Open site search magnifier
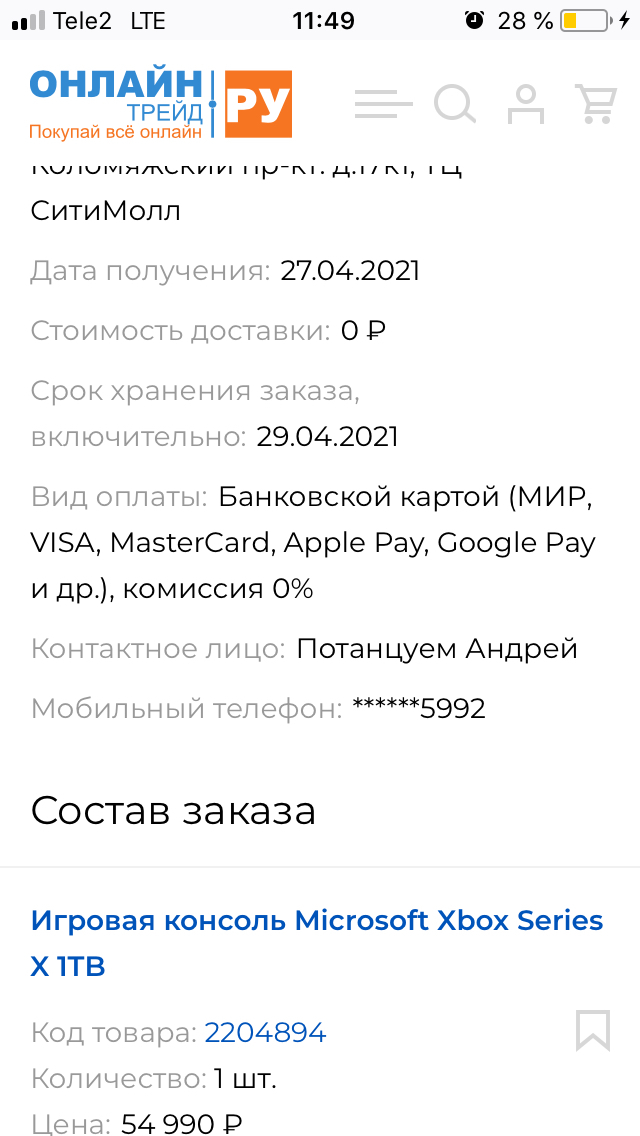 click(455, 103)
